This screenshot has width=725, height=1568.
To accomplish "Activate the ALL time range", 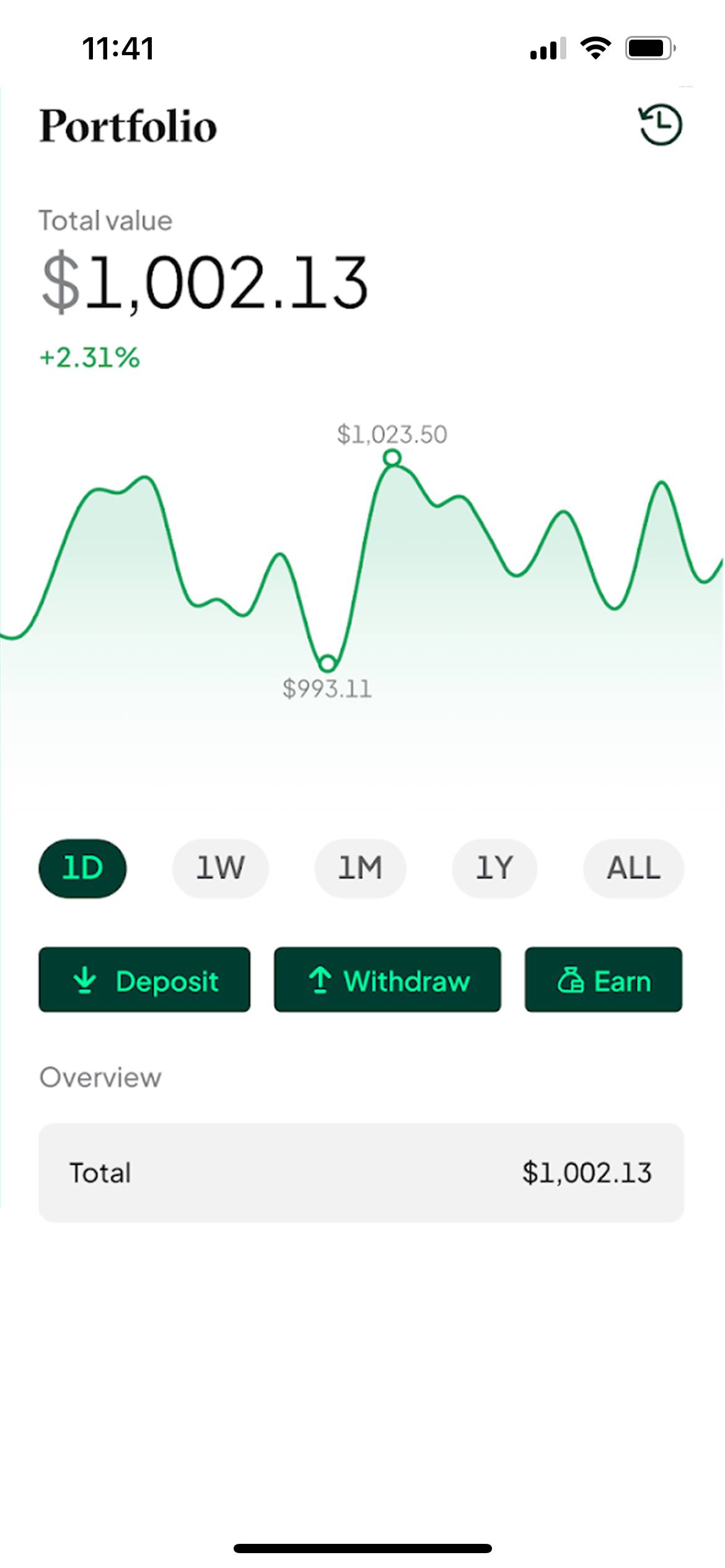I will point(633,868).
